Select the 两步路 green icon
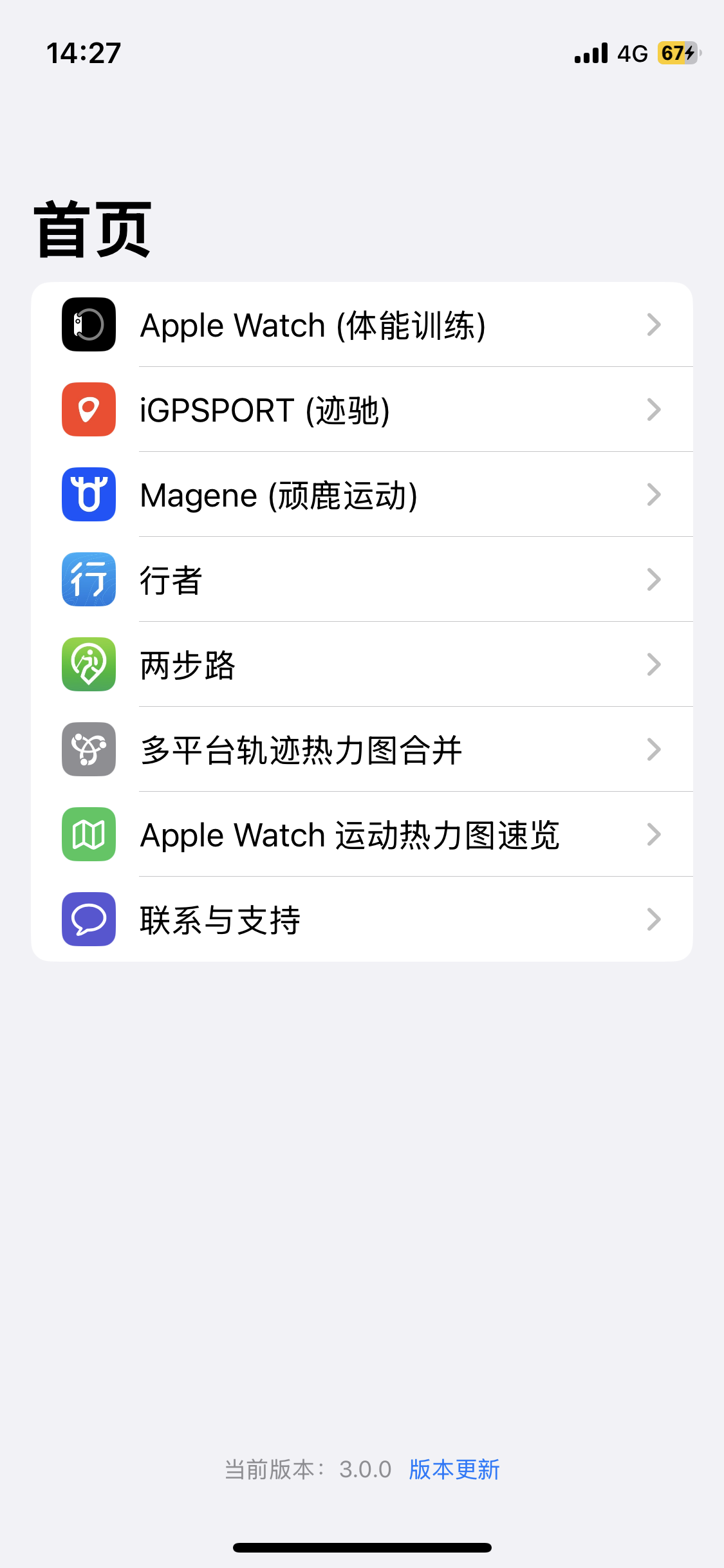 88,664
